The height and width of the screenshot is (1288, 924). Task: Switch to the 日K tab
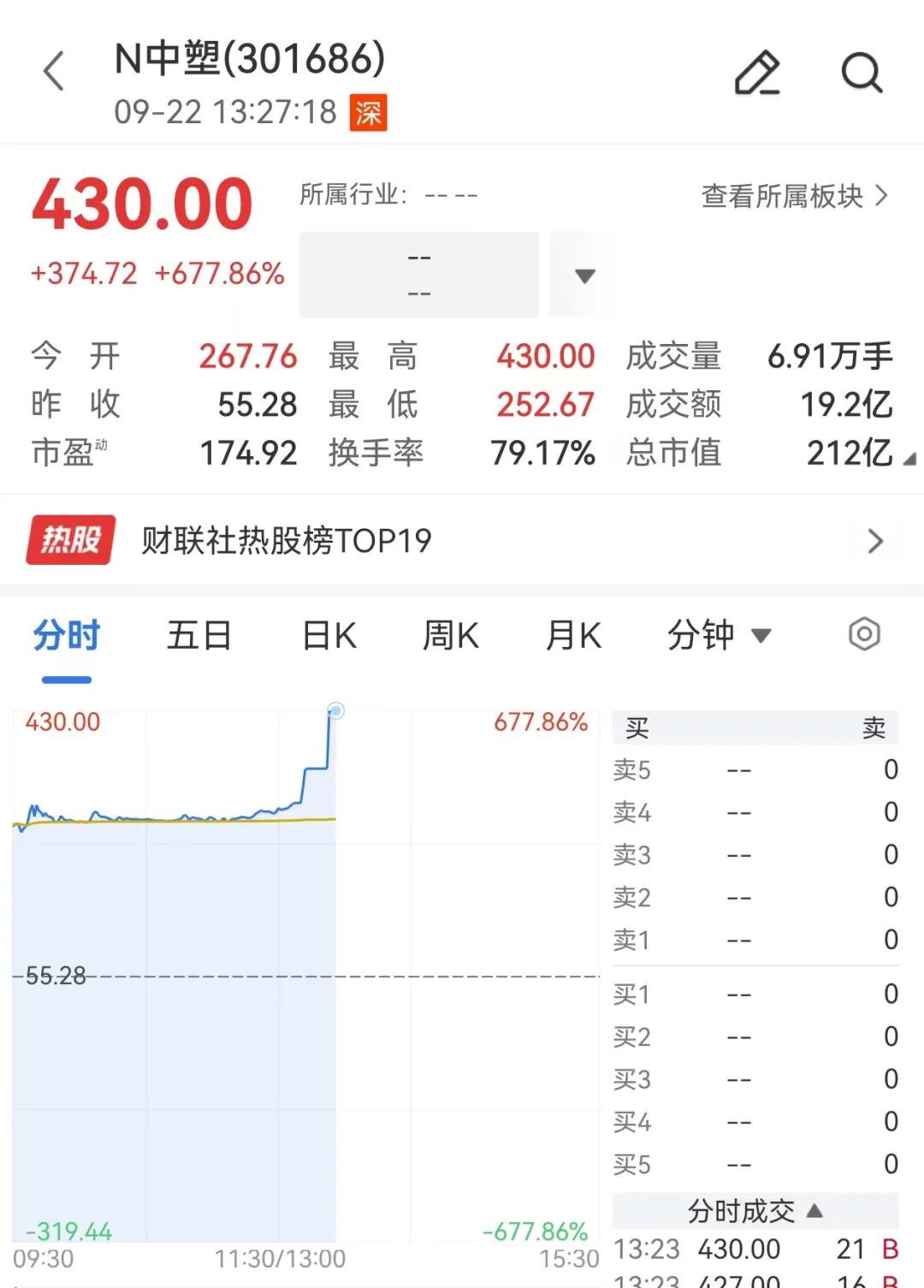[329, 636]
